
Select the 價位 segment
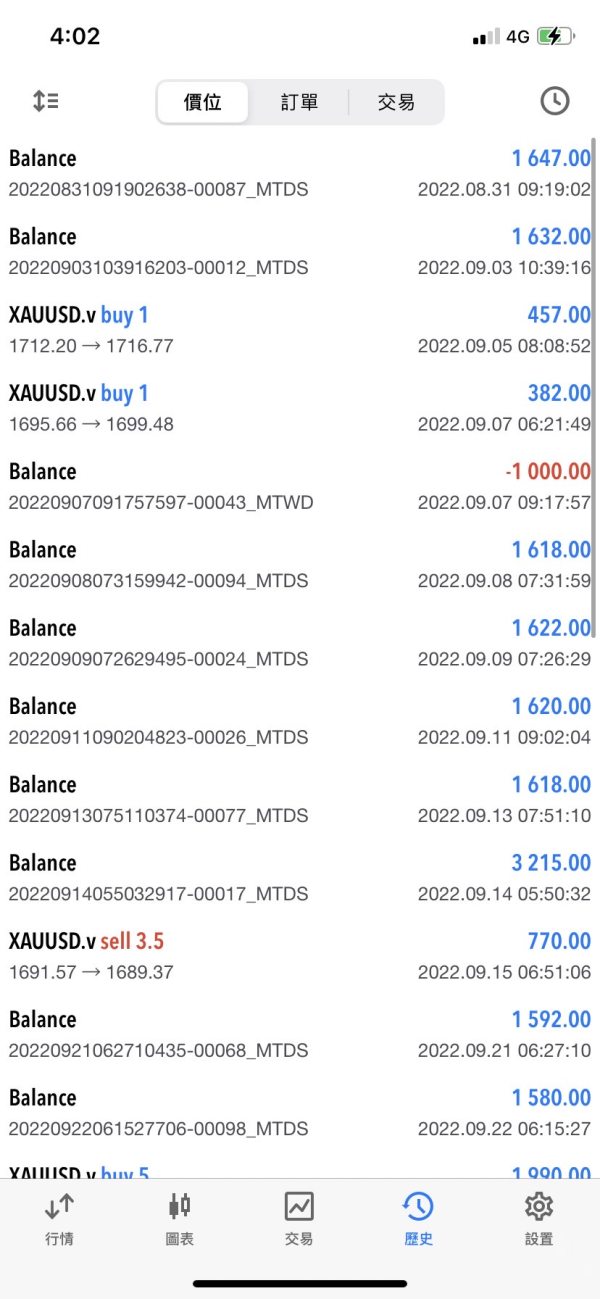pos(203,102)
